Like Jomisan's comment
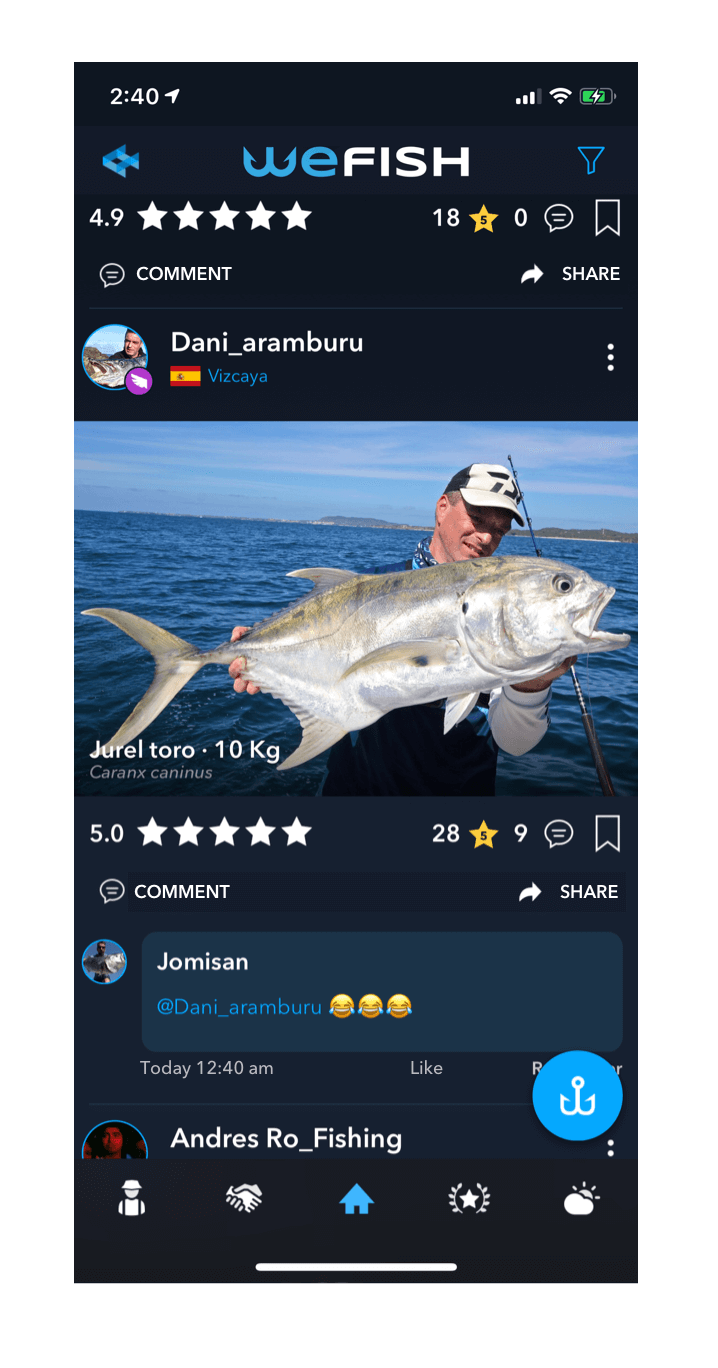Image resolution: width=718 pixels, height=1368 pixels. [426, 1068]
